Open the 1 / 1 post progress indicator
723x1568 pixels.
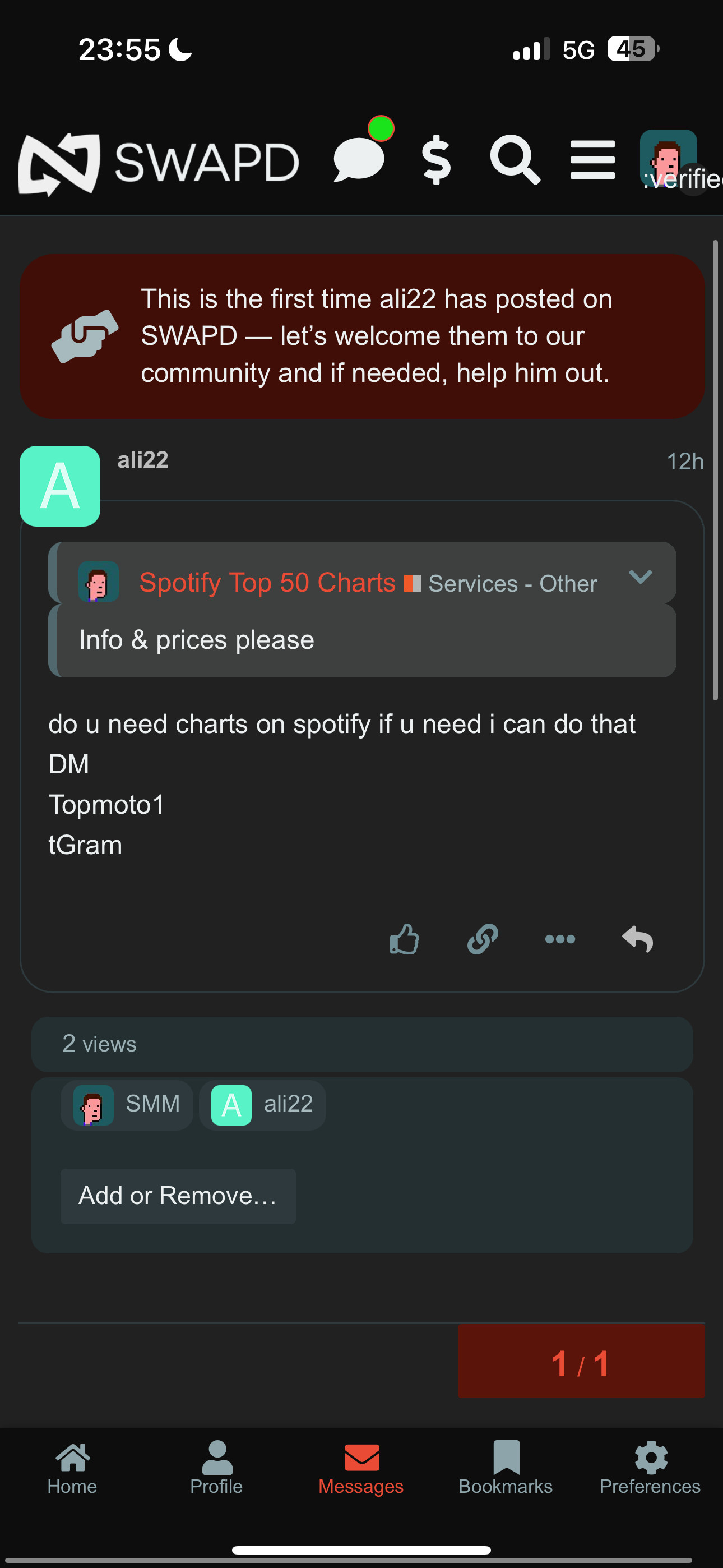581,1361
